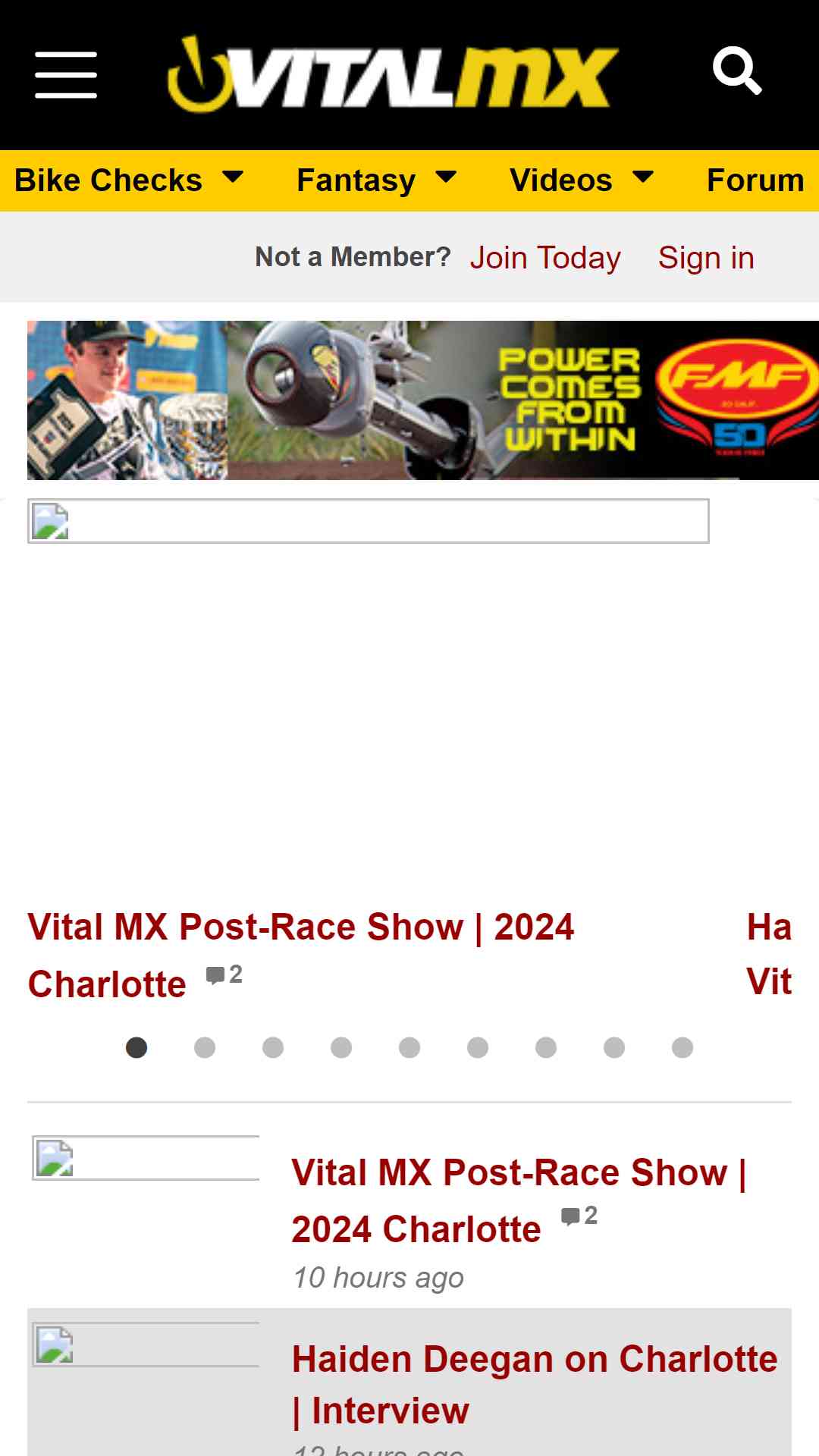Expand the Bike Checks dropdown
819x1456 pixels.
[129, 180]
